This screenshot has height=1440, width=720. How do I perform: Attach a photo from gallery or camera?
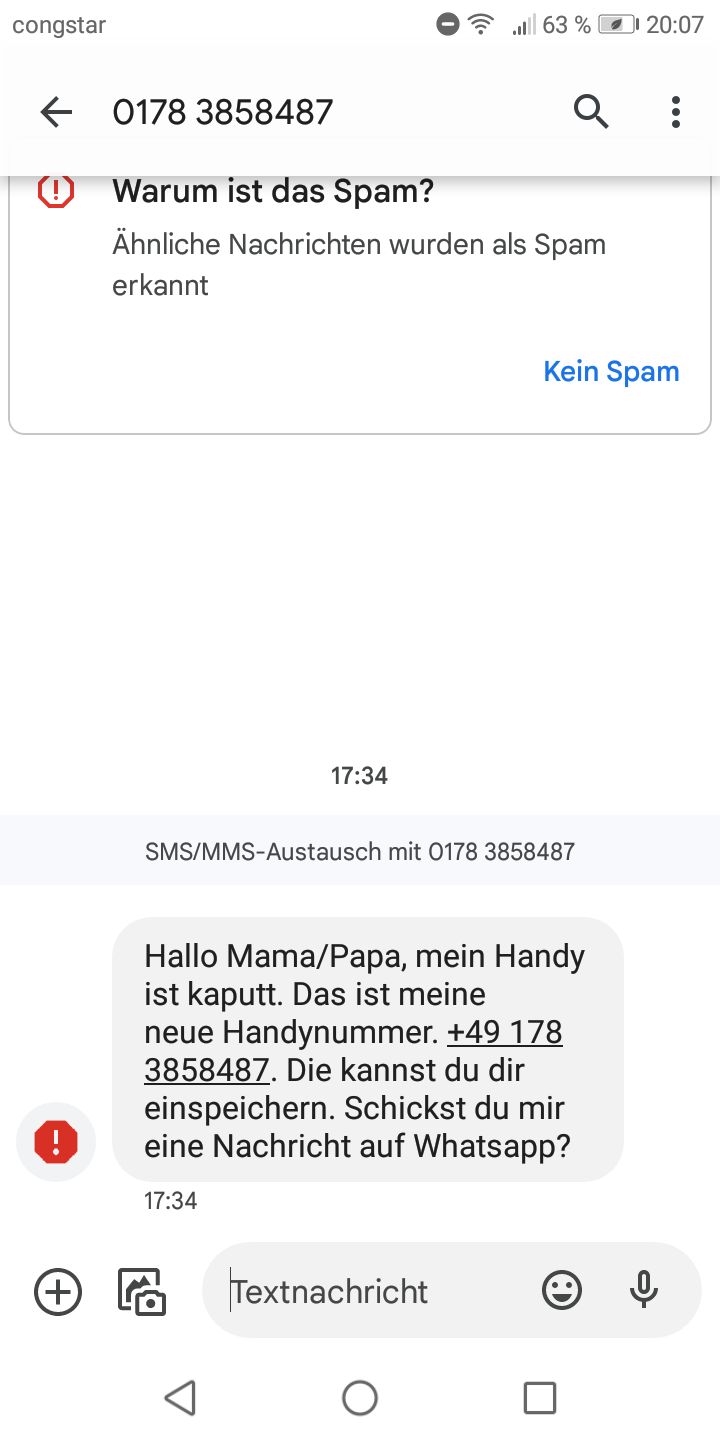(x=142, y=1291)
